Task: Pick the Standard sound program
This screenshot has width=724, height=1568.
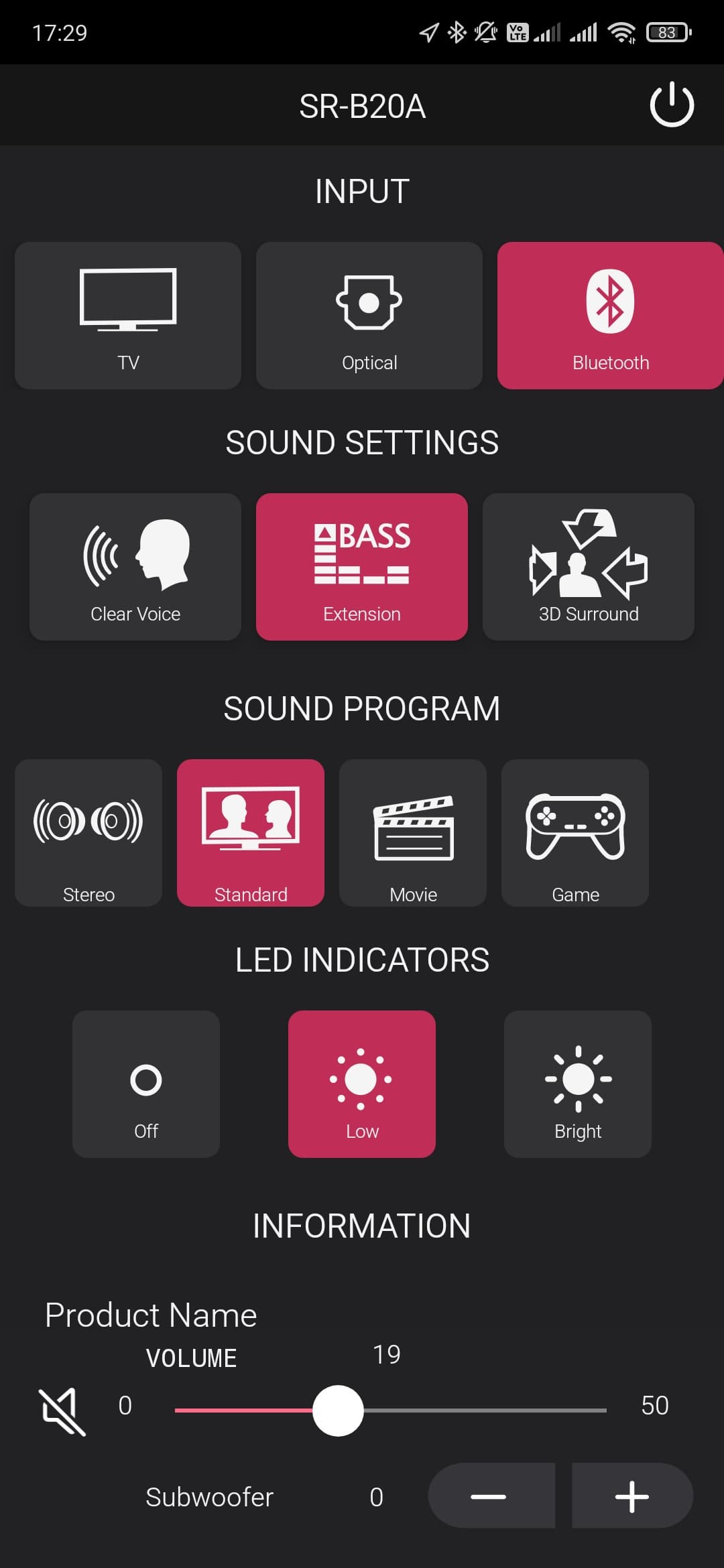Action: pos(251,833)
